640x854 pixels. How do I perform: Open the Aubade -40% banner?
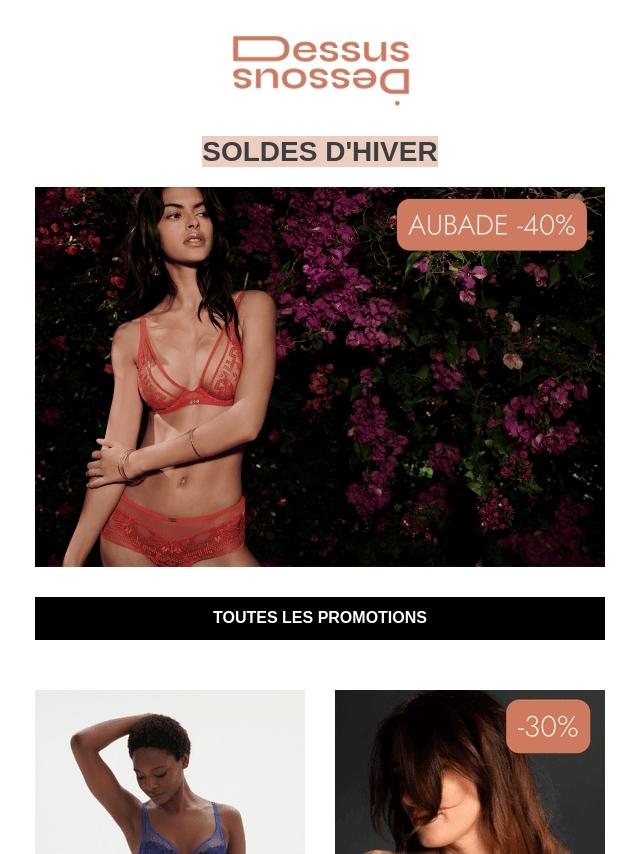(320, 377)
